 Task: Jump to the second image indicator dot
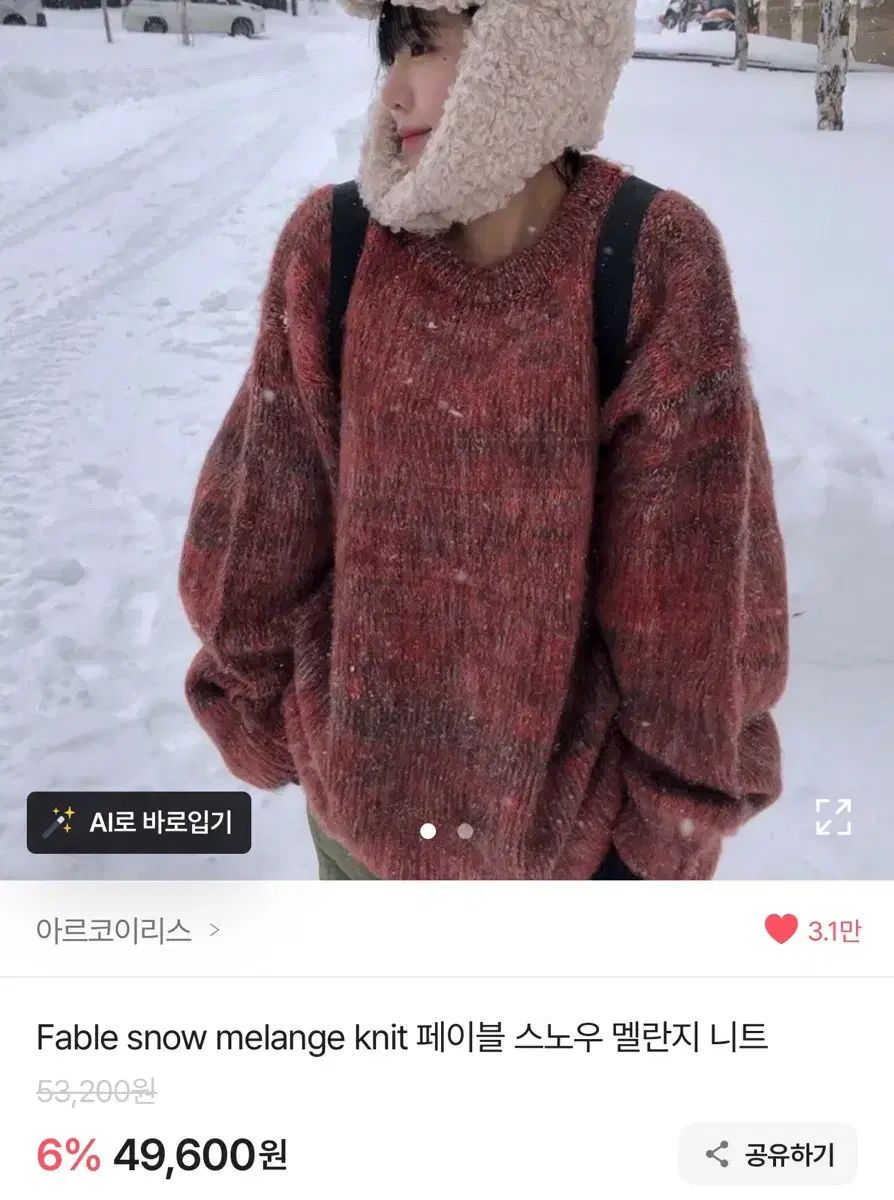pos(465,830)
